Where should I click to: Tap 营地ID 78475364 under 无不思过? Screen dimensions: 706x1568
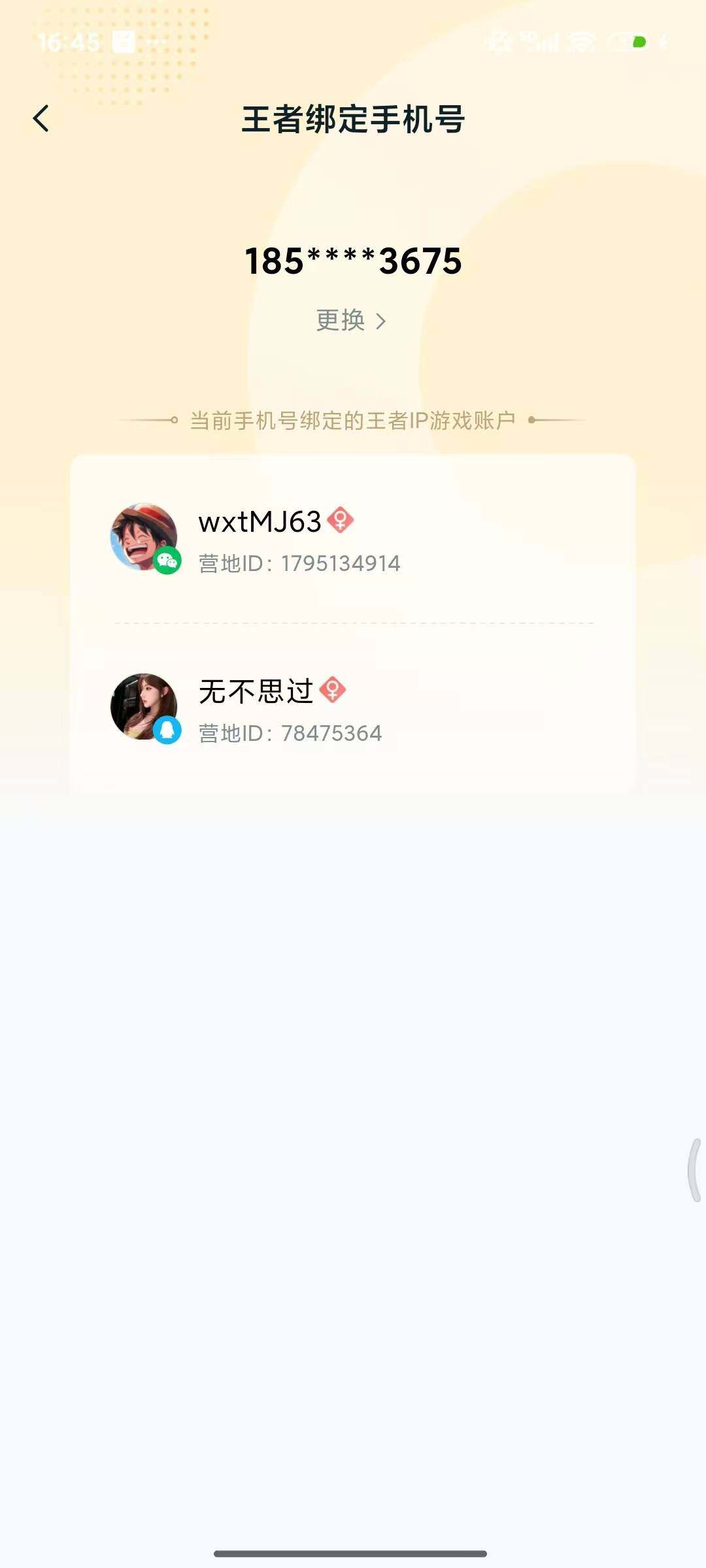(290, 733)
